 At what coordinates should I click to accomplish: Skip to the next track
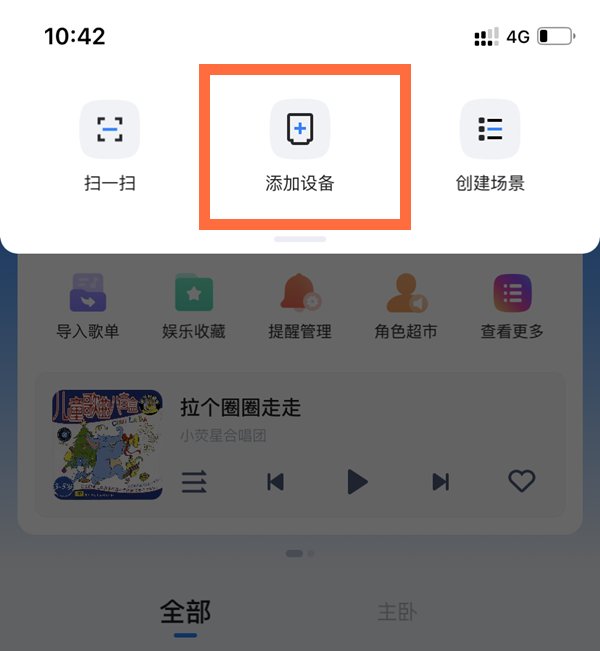coord(440,482)
